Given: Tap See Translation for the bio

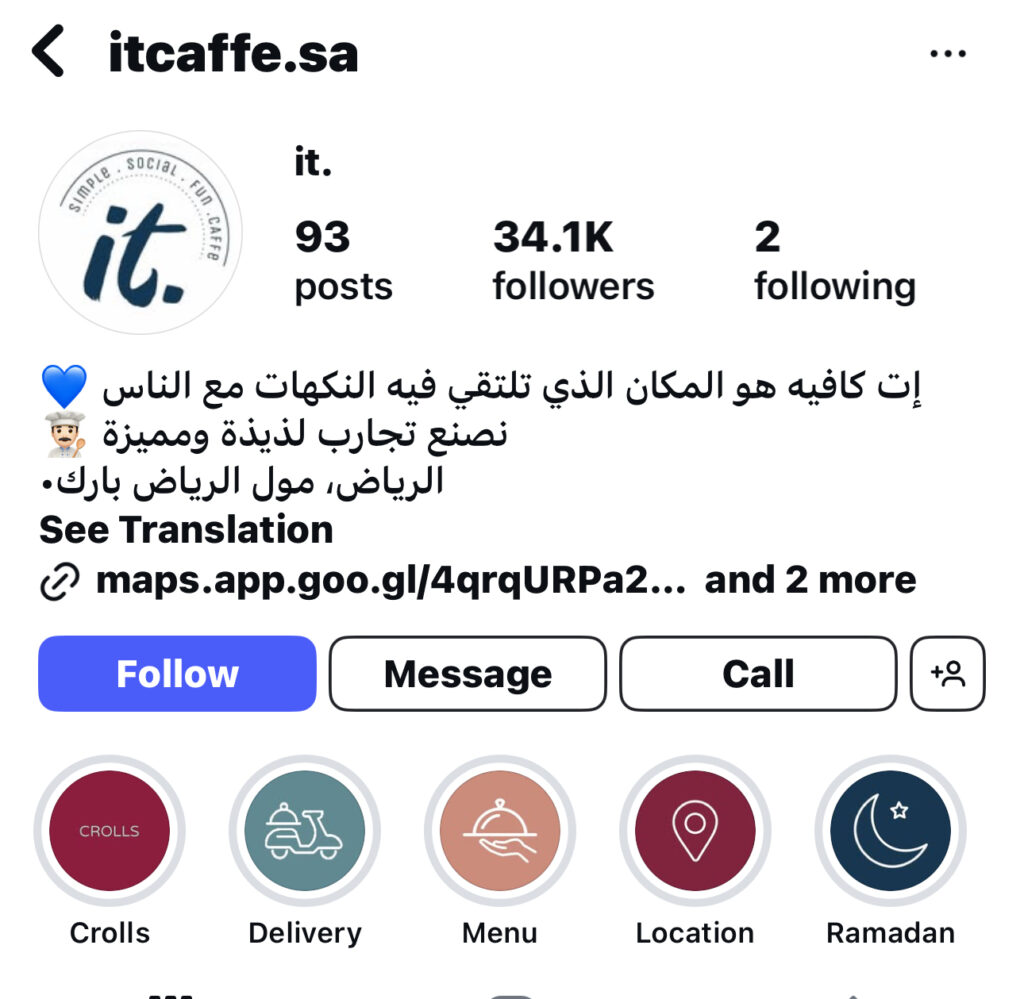Looking at the screenshot, I should pyautogui.click(x=186, y=530).
